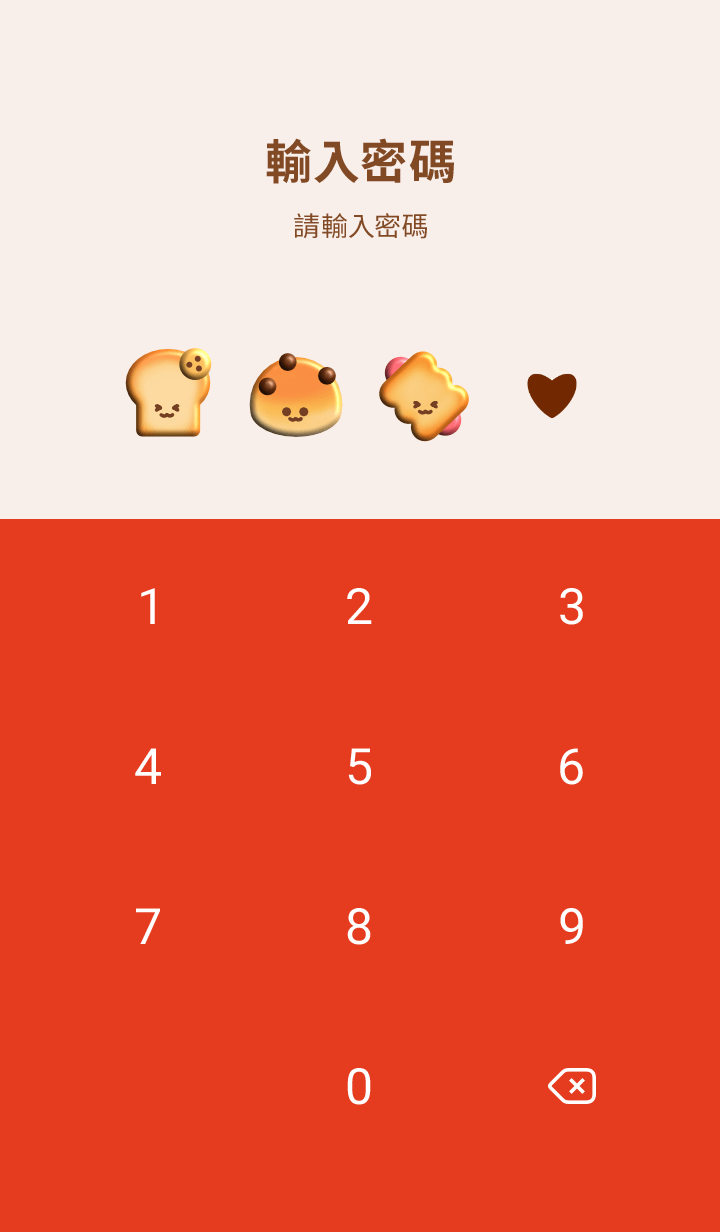Image resolution: width=720 pixels, height=1232 pixels.
Task: Tap the number 2 key
Action: pyautogui.click(x=359, y=607)
